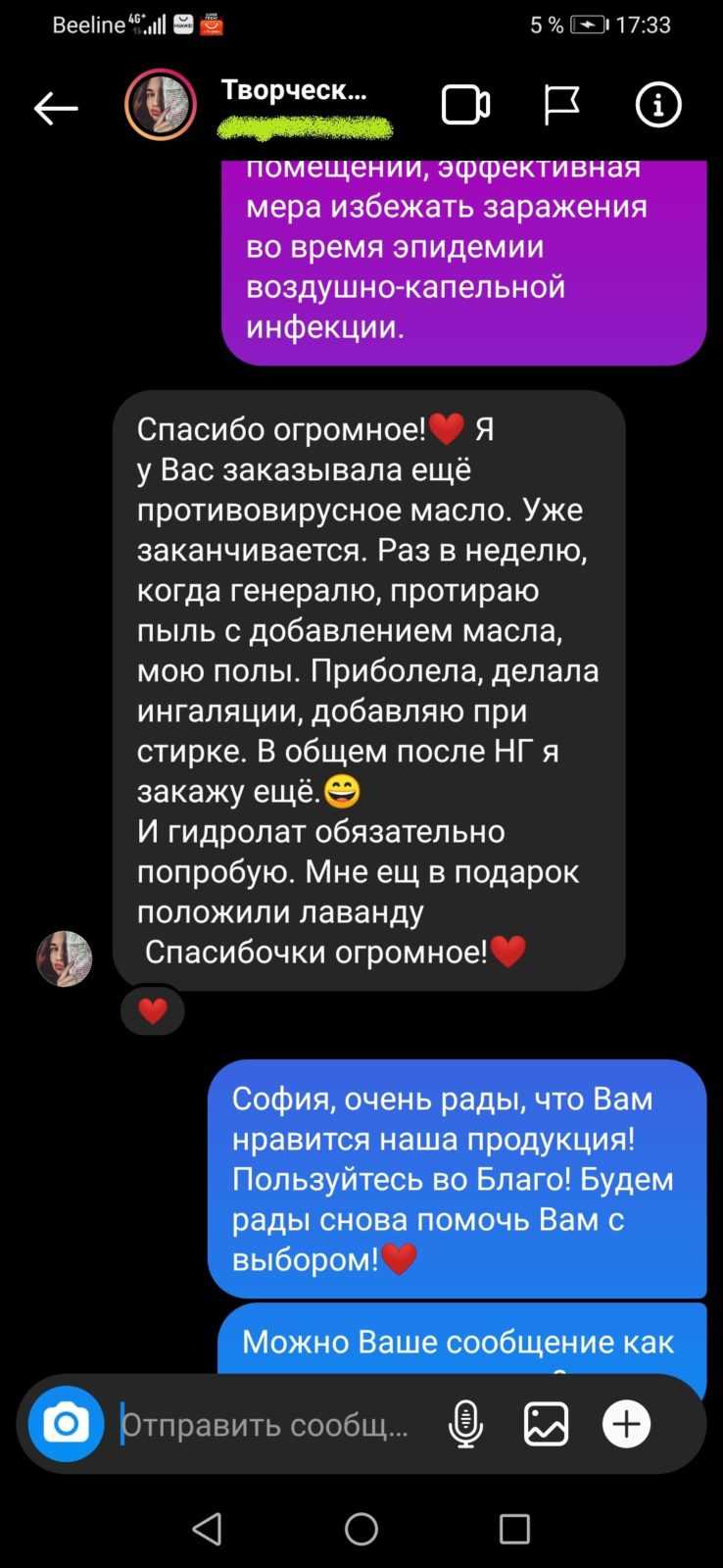The width and height of the screenshot is (723, 1568).
Task: Tap the flag icon in the header
Action: coord(561,105)
